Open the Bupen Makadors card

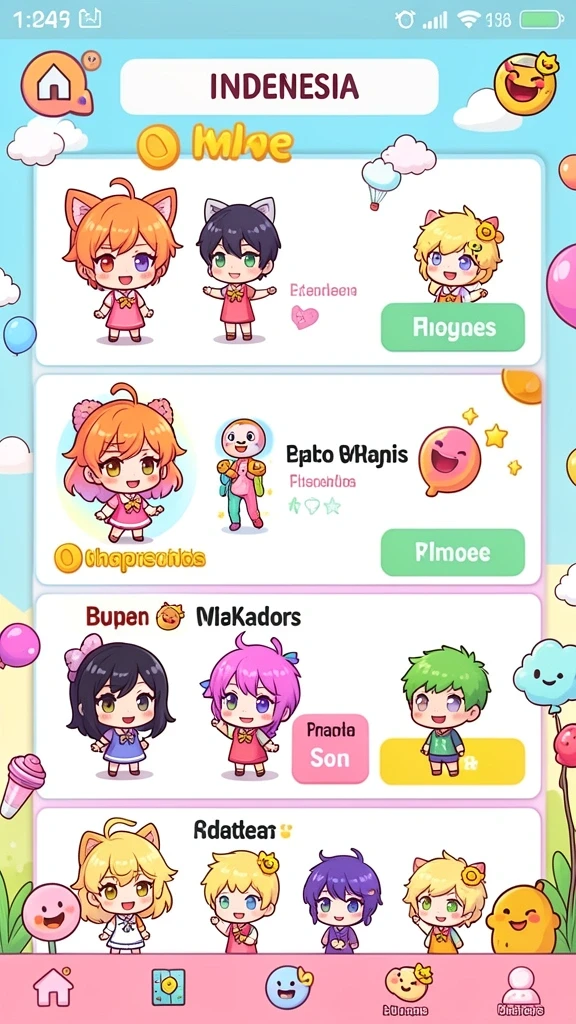click(x=287, y=696)
